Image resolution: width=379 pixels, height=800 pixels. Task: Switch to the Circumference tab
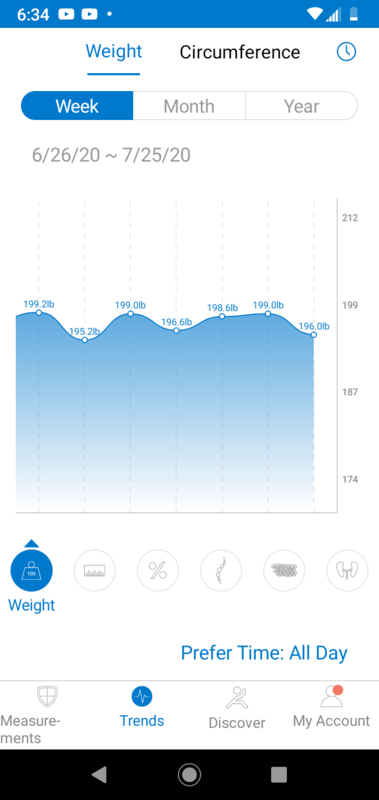(240, 52)
